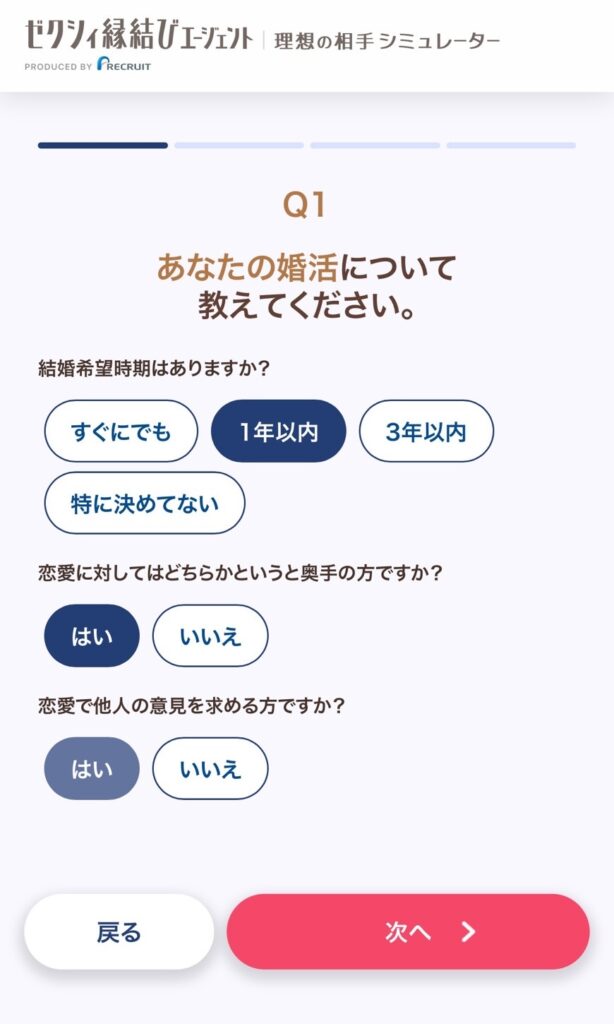This screenshot has height=1024, width=614.
Task: Answer はい to the 他人の意見 question
Action: click(91, 769)
